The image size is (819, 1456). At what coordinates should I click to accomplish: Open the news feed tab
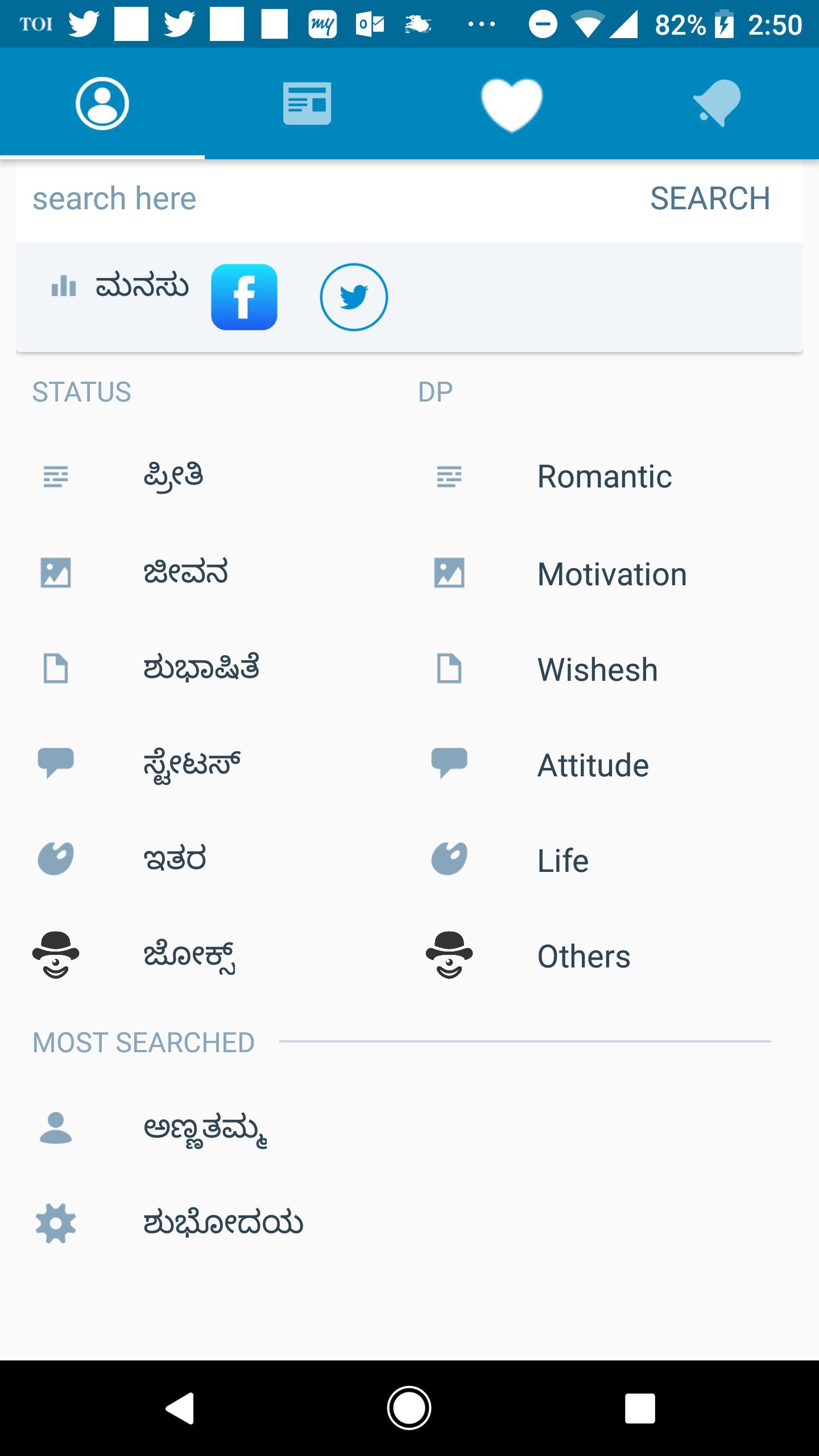pyautogui.click(x=307, y=104)
